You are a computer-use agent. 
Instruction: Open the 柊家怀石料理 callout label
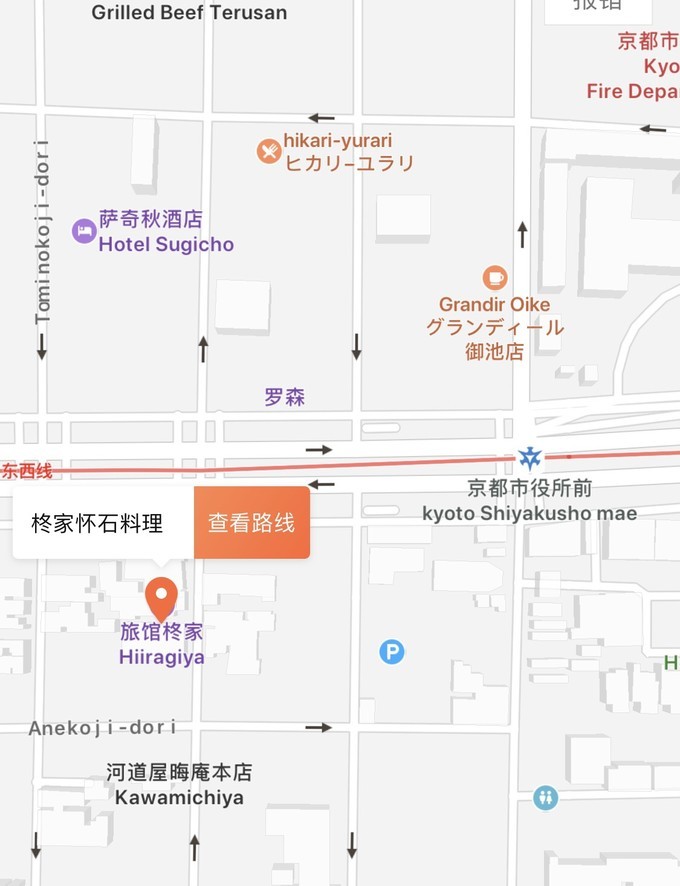98,522
